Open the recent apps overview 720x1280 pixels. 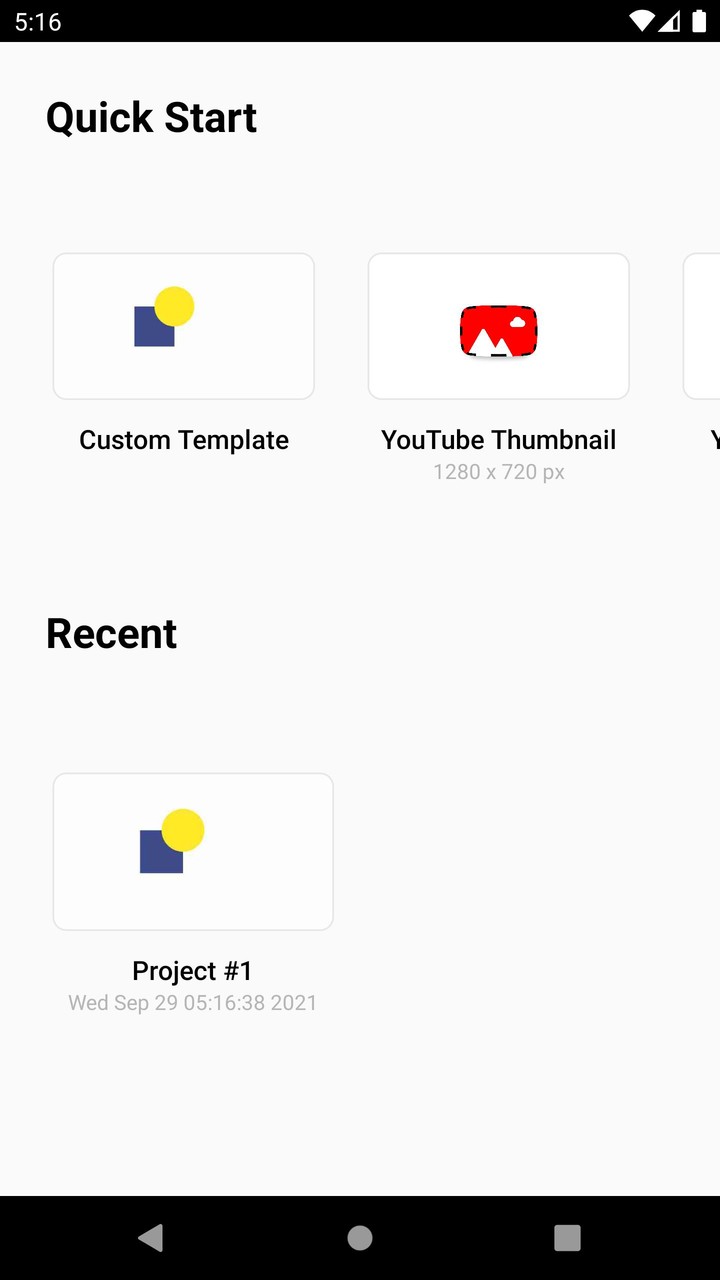(567, 1238)
